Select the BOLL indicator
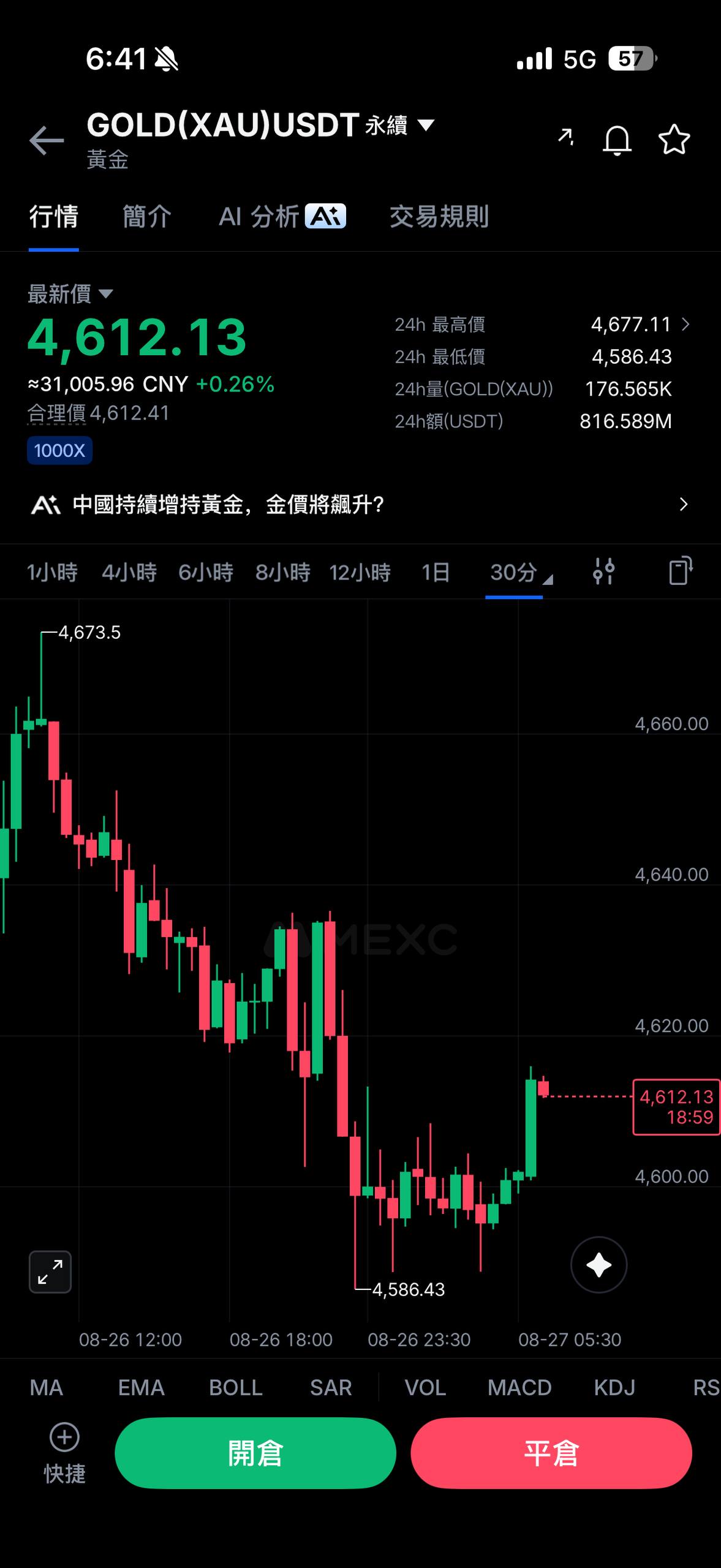This screenshot has width=721, height=1568. tap(236, 1387)
